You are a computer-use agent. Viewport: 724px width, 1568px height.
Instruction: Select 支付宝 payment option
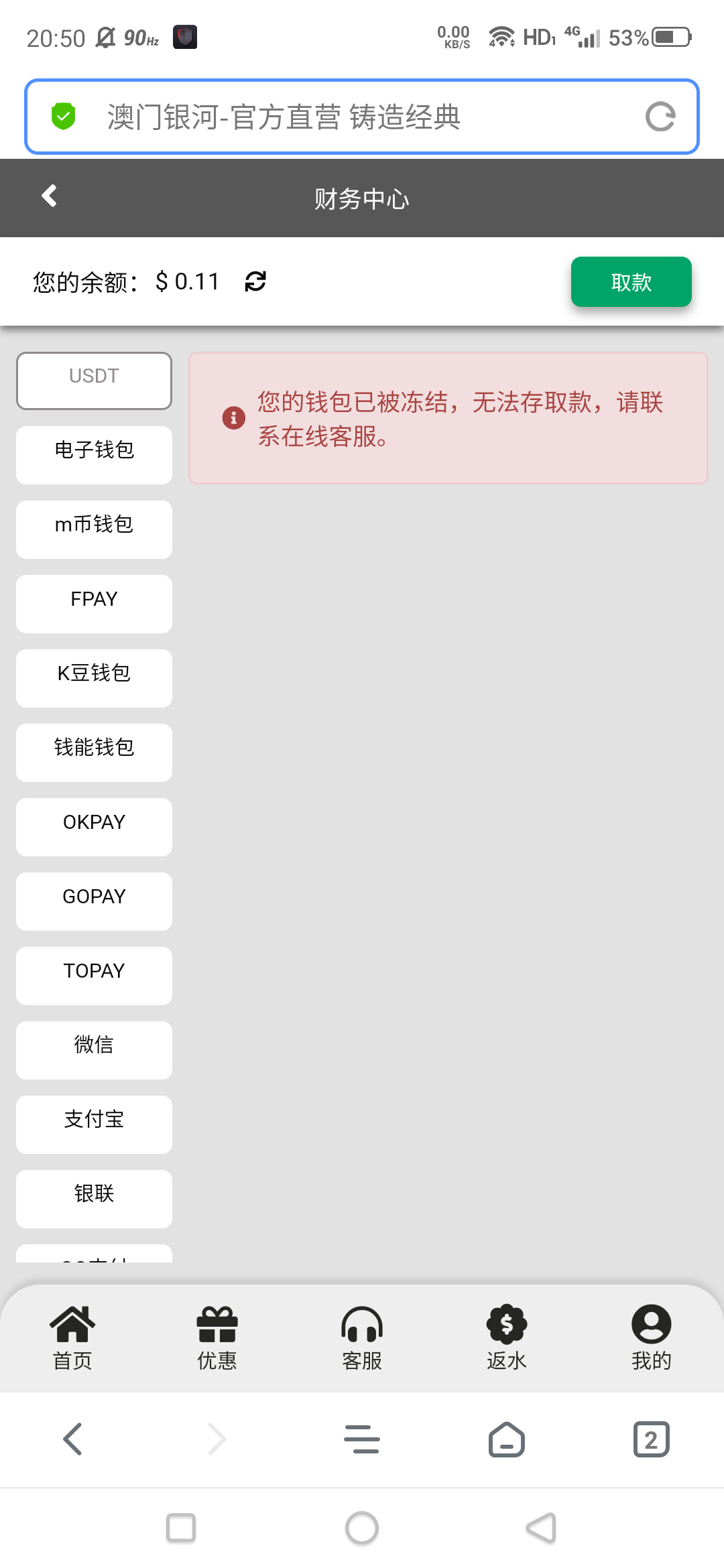[94, 1124]
